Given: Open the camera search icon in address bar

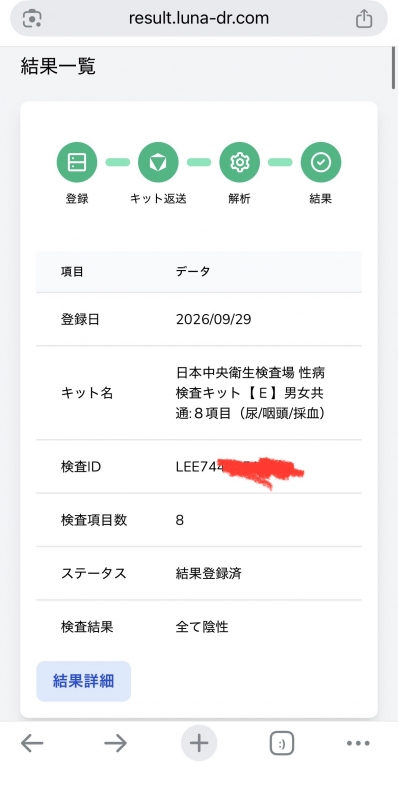Looking at the screenshot, I should tap(32, 19).
